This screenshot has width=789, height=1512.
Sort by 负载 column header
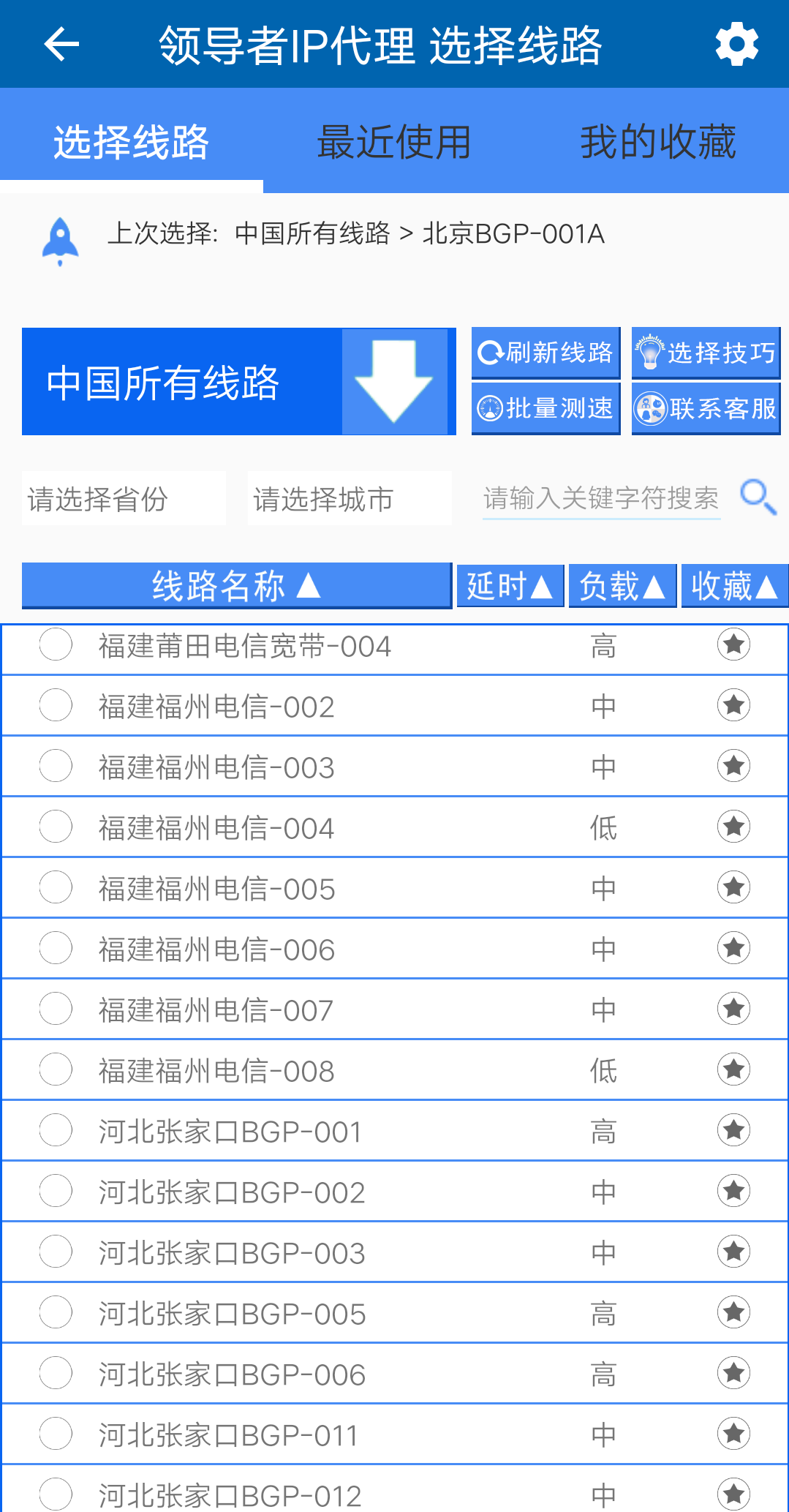pos(622,586)
